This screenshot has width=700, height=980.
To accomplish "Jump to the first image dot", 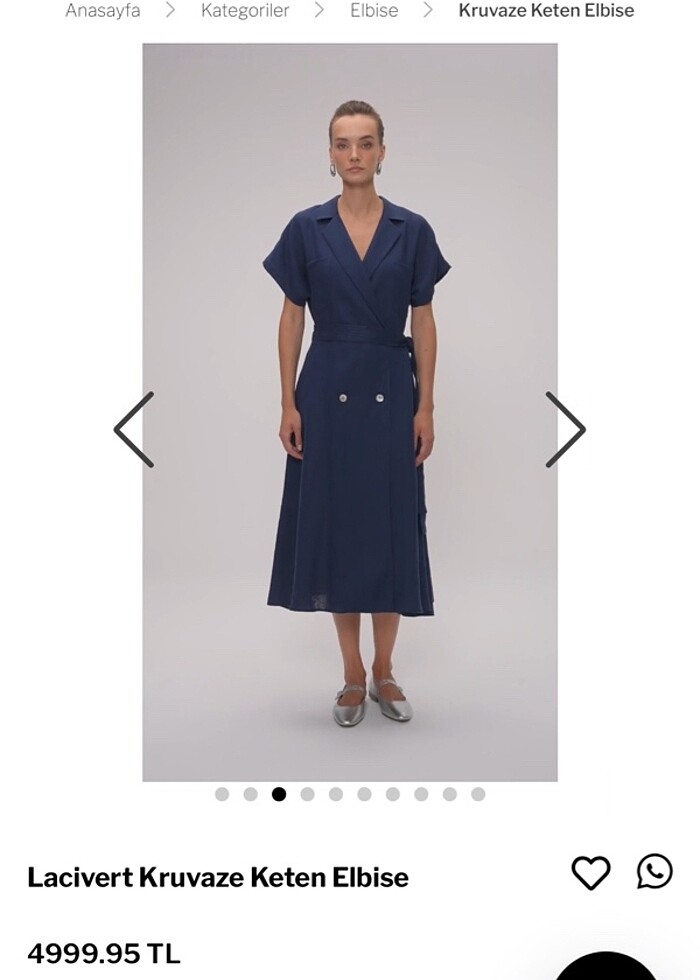I will click(222, 794).
